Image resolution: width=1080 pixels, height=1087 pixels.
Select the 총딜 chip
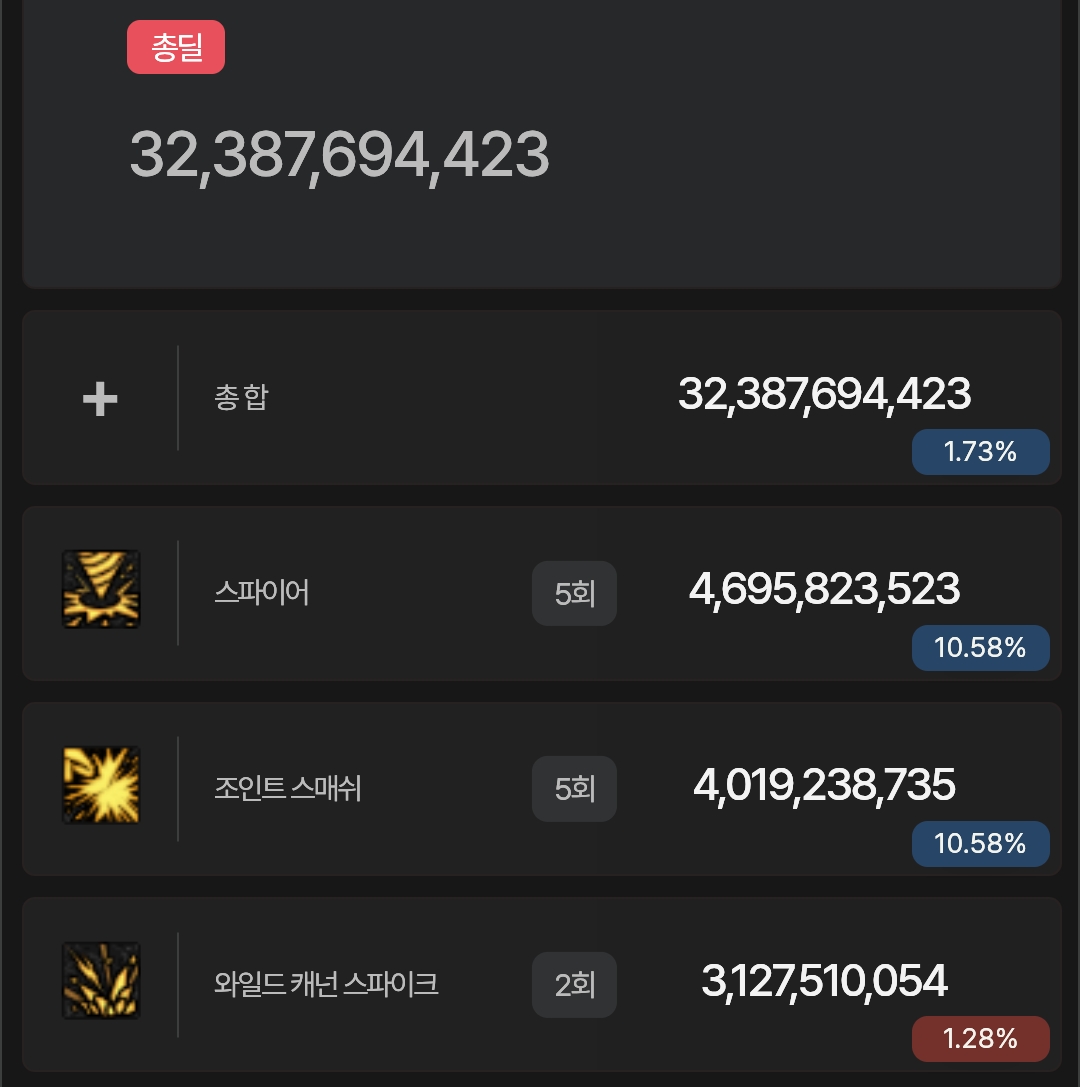(x=176, y=47)
